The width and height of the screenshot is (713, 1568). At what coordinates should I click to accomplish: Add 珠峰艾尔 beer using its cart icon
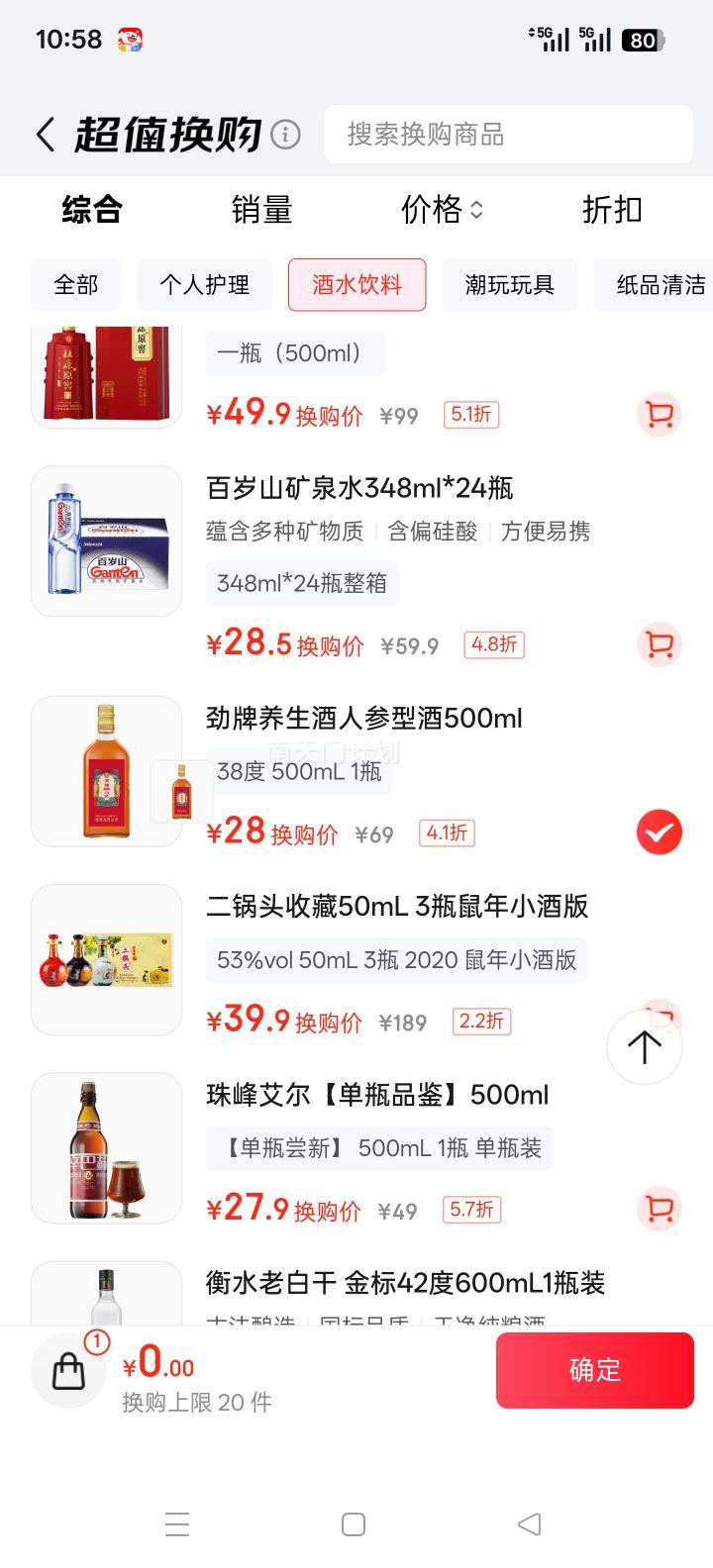pyautogui.click(x=659, y=1209)
